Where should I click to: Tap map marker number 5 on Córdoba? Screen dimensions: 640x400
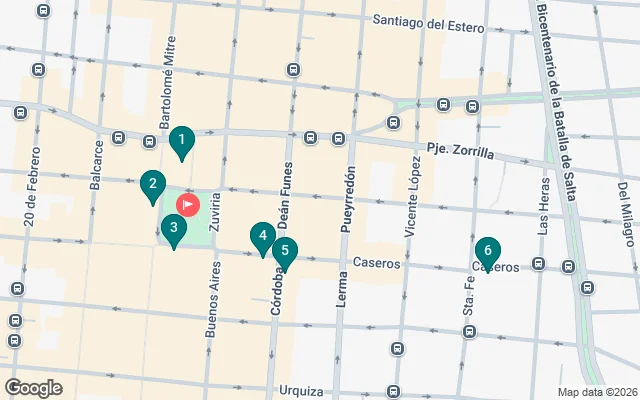coord(285,252)
